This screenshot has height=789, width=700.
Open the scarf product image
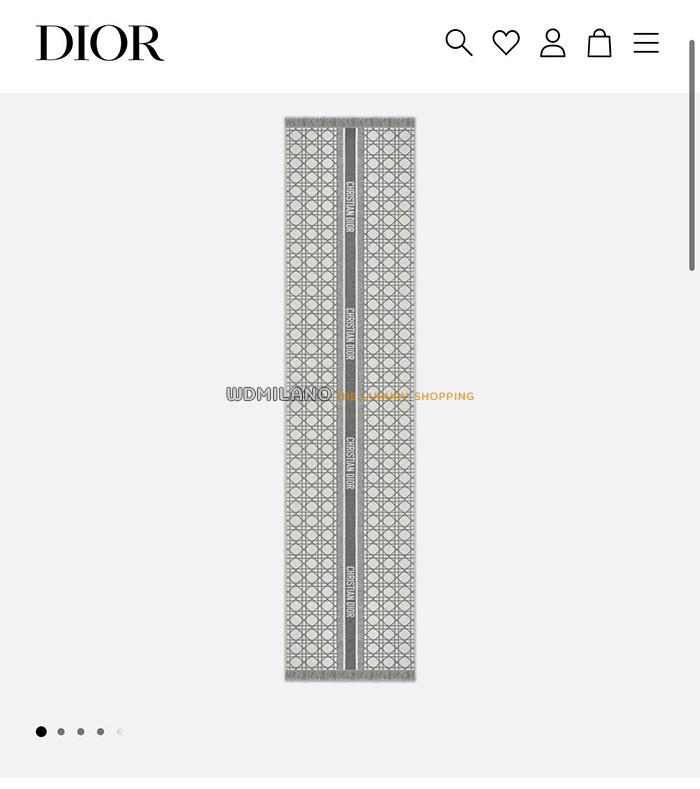(x=350, y=400)
